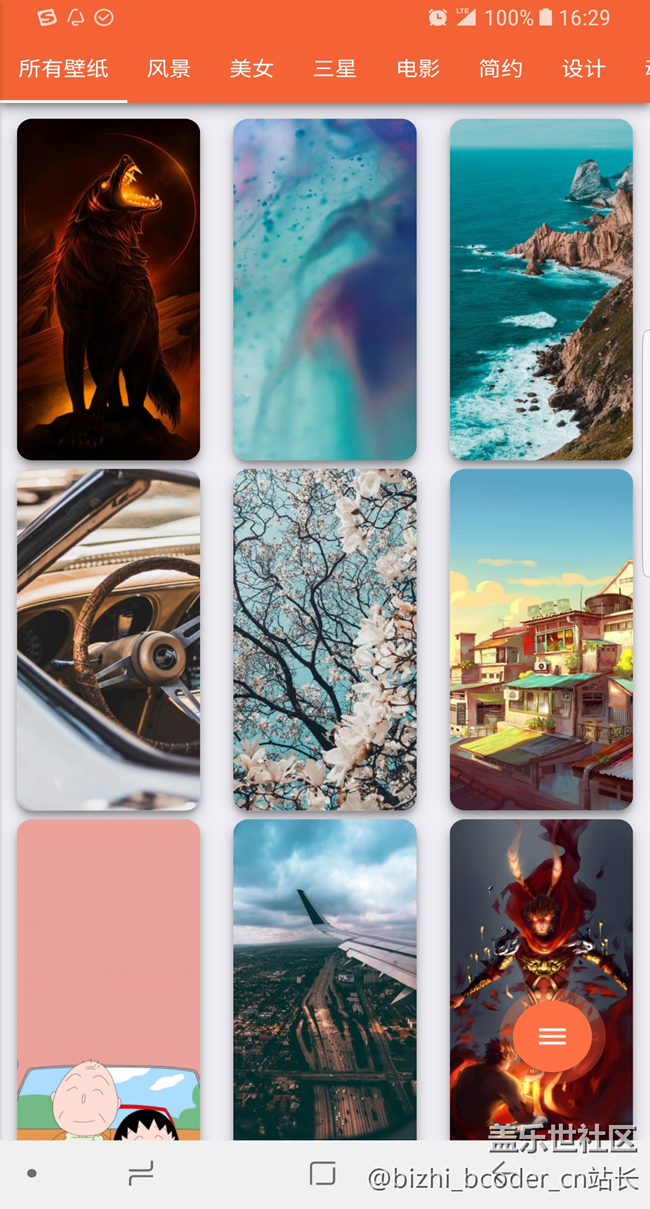Image resolution: width=650 pixels, height=1209 pixels.
Task: Open the pink cartoon car wallpaper
Action: [x=108, y=975]
